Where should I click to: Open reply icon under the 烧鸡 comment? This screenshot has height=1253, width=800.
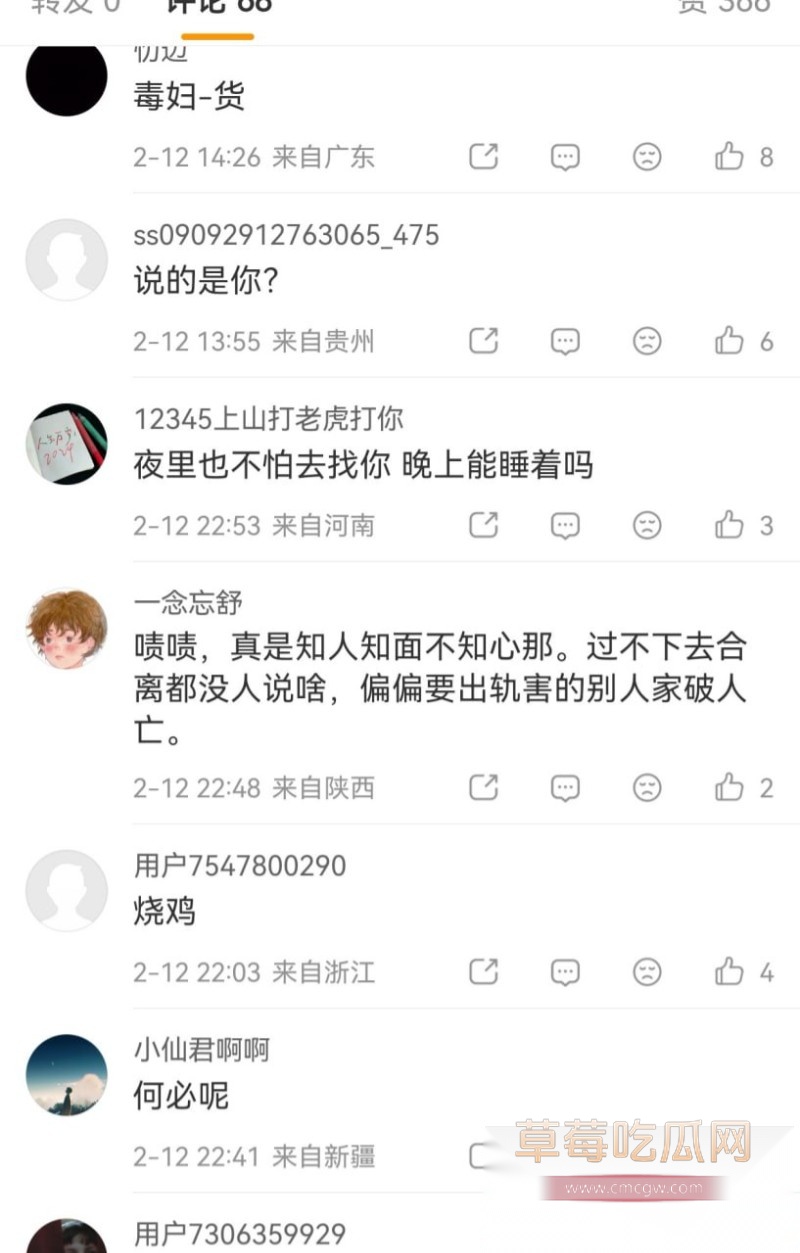(565, 971)
